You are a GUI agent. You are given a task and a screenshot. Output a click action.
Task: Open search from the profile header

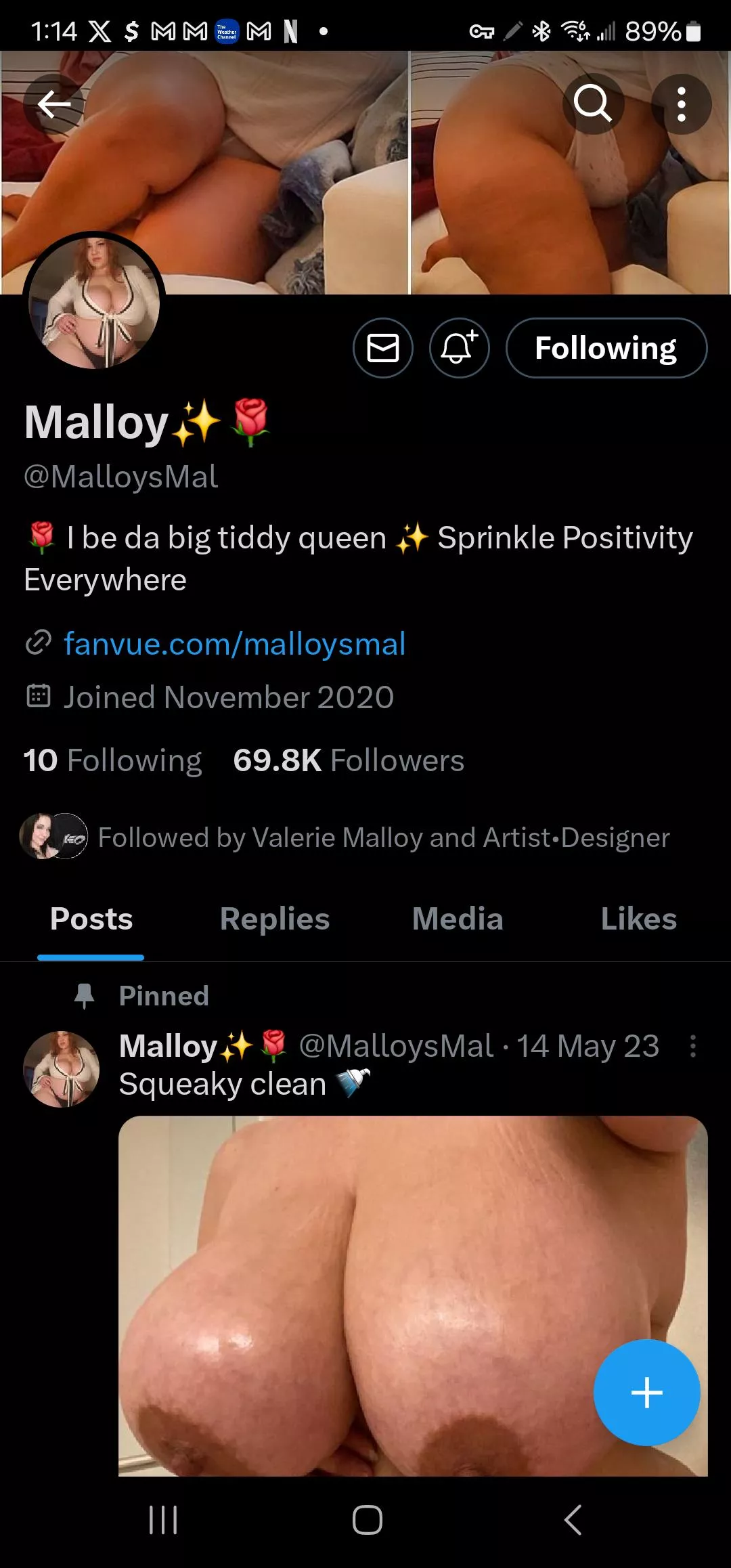(593, 104)
